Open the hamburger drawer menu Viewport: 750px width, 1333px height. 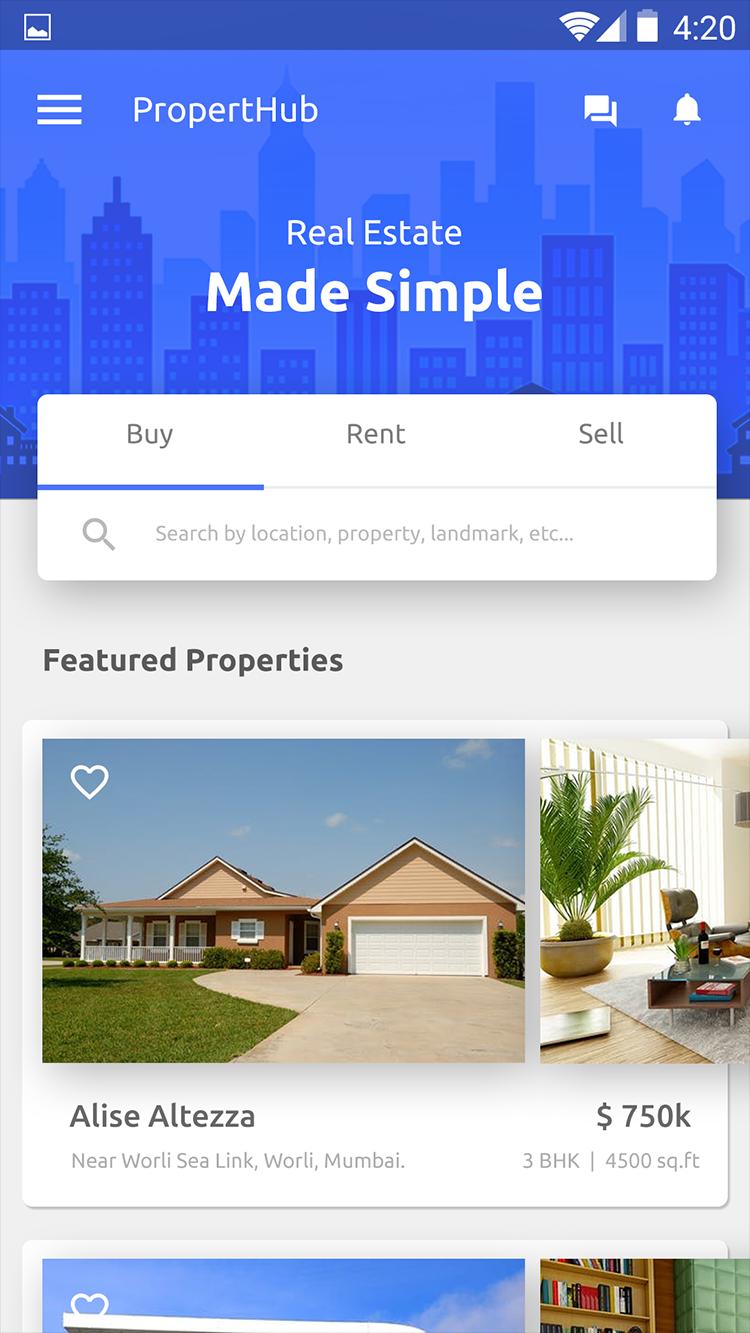point(59,109)
